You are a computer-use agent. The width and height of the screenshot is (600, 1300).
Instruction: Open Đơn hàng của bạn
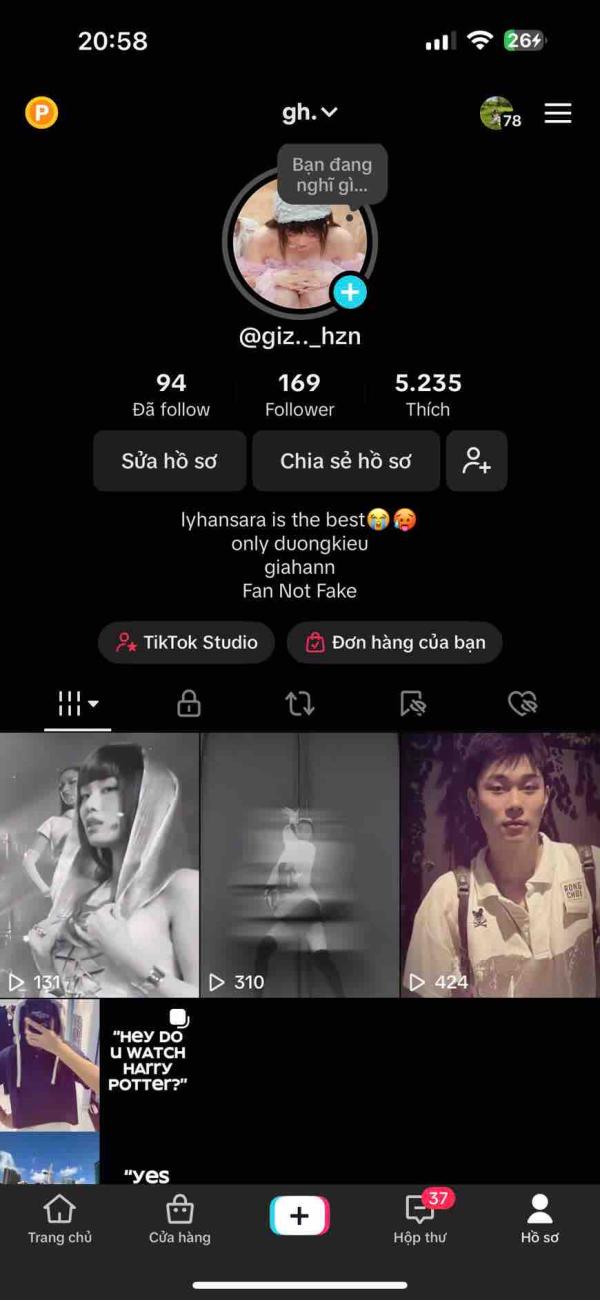[x=394, y=643]
